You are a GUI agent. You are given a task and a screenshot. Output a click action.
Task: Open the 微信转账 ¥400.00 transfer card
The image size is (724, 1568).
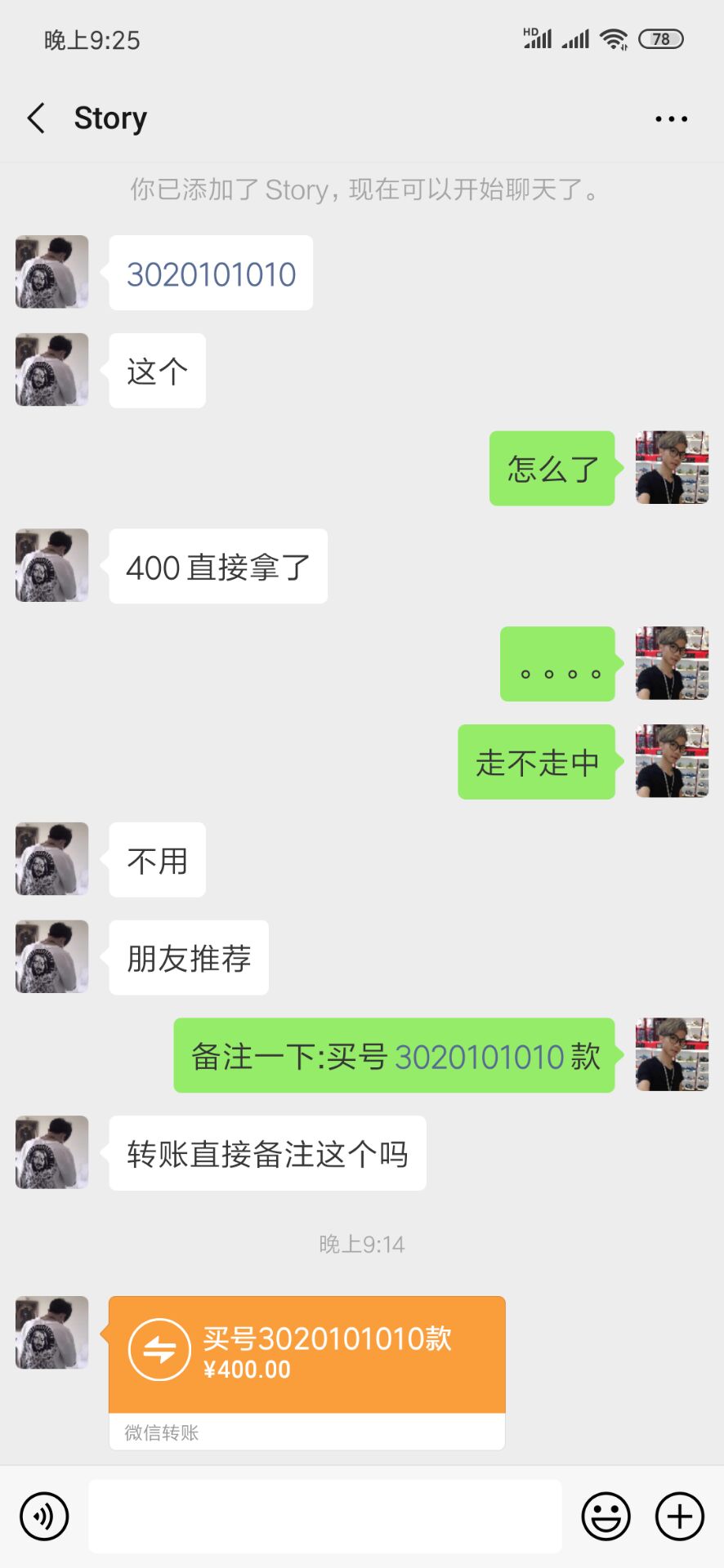coord(306,1356)
